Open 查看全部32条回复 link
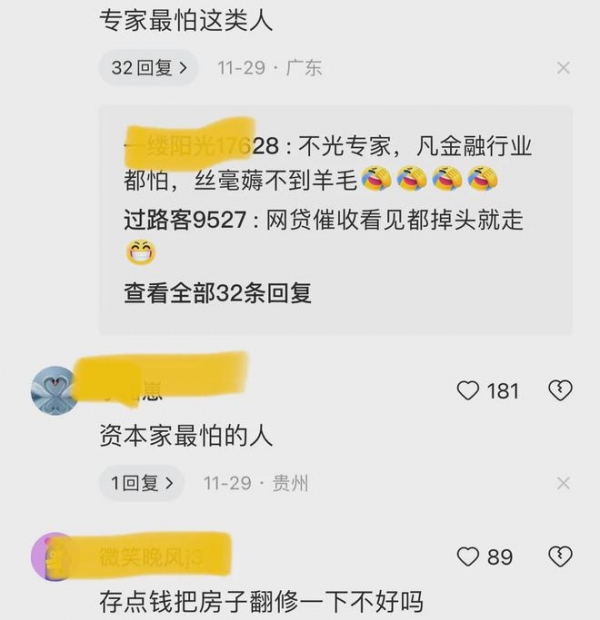600x620 pixels. pos(218,293)
